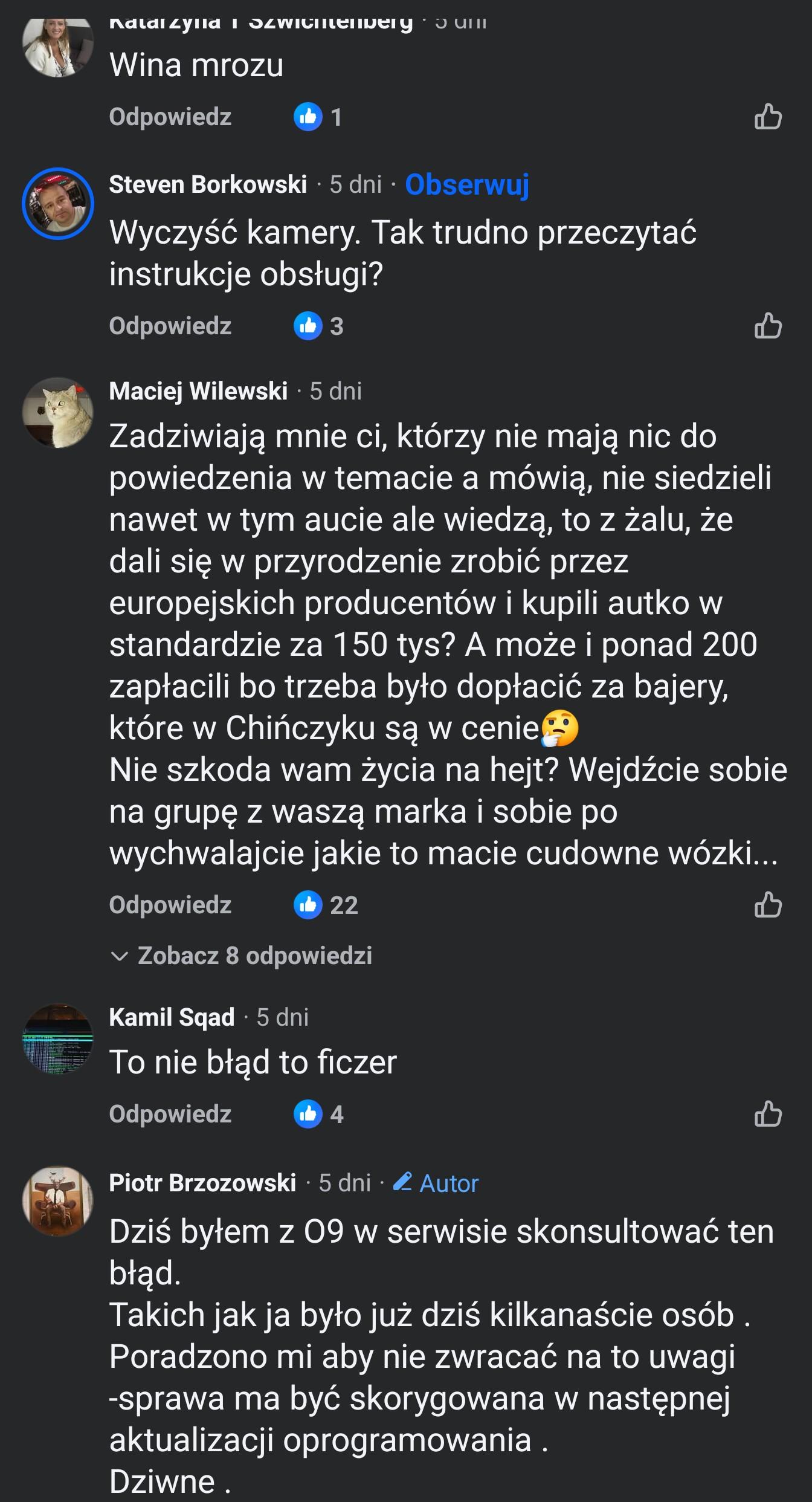
Task: Open Steven Borkowski's profile picture
Action: pos(58,204)
